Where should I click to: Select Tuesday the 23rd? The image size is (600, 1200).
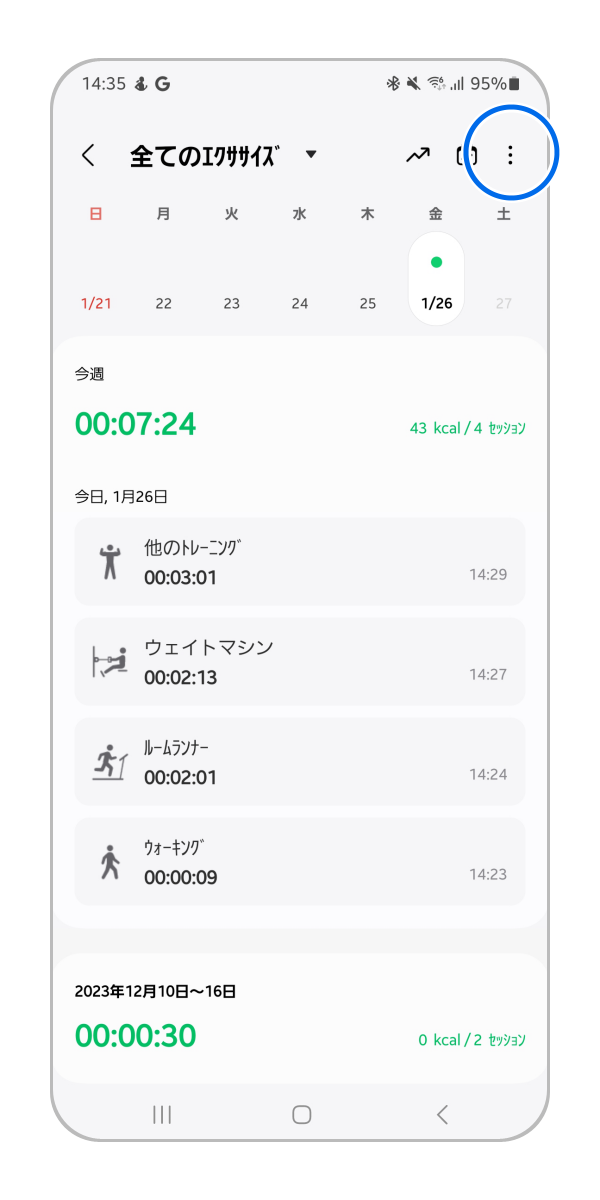click(x=232, y=303)
